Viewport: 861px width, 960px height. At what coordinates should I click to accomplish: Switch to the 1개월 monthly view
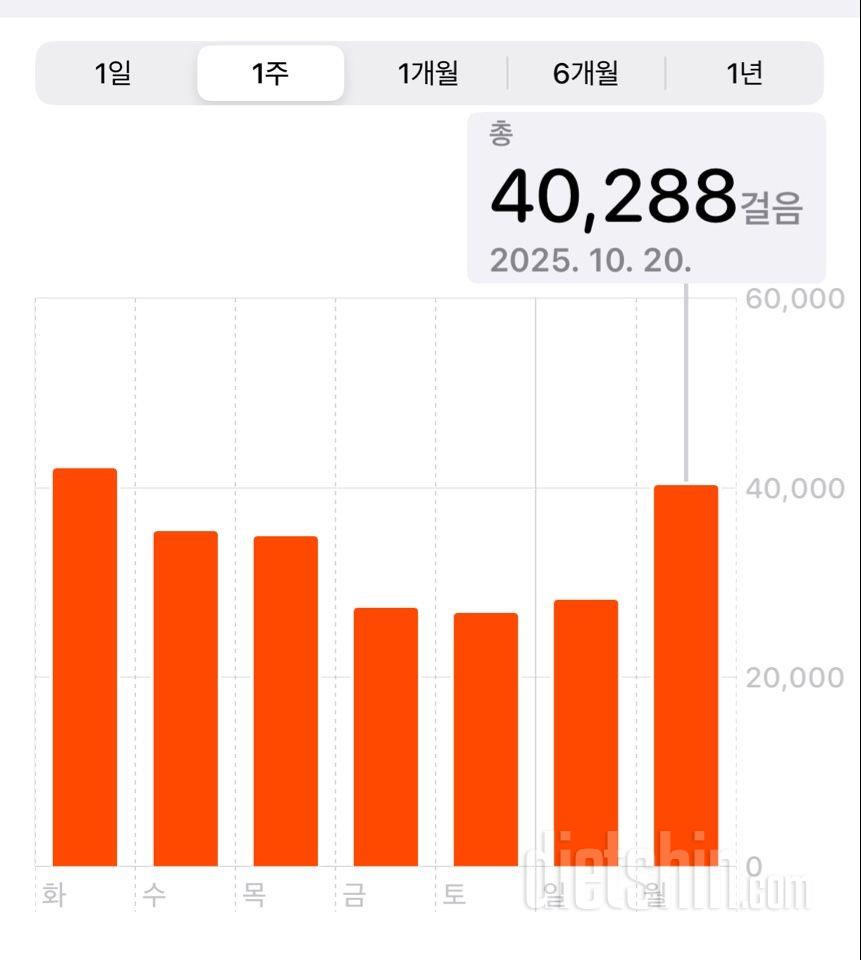428,73
